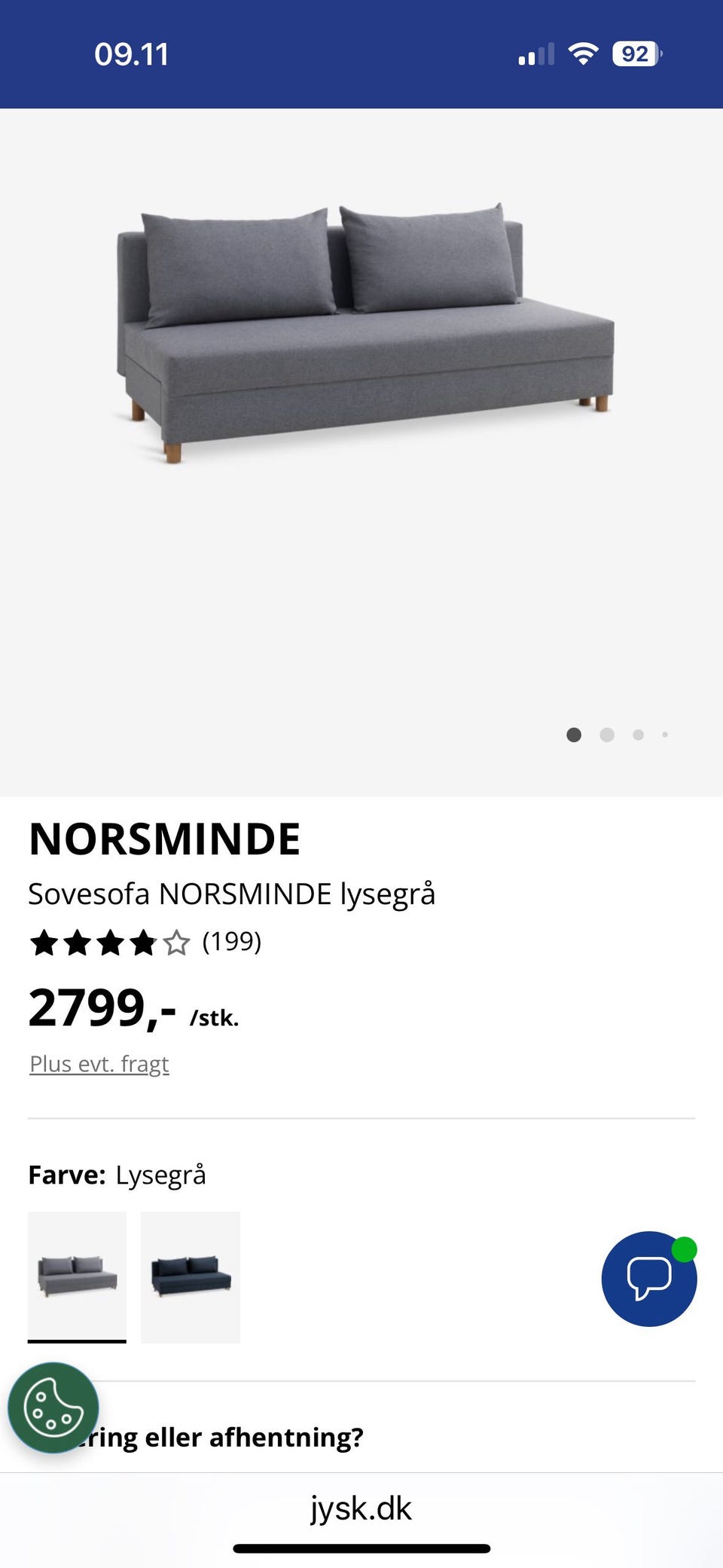The height and width of the screenshot is (1568, 723).
Task: Select the dark blue sofa colour
Action: point(191,1276)
